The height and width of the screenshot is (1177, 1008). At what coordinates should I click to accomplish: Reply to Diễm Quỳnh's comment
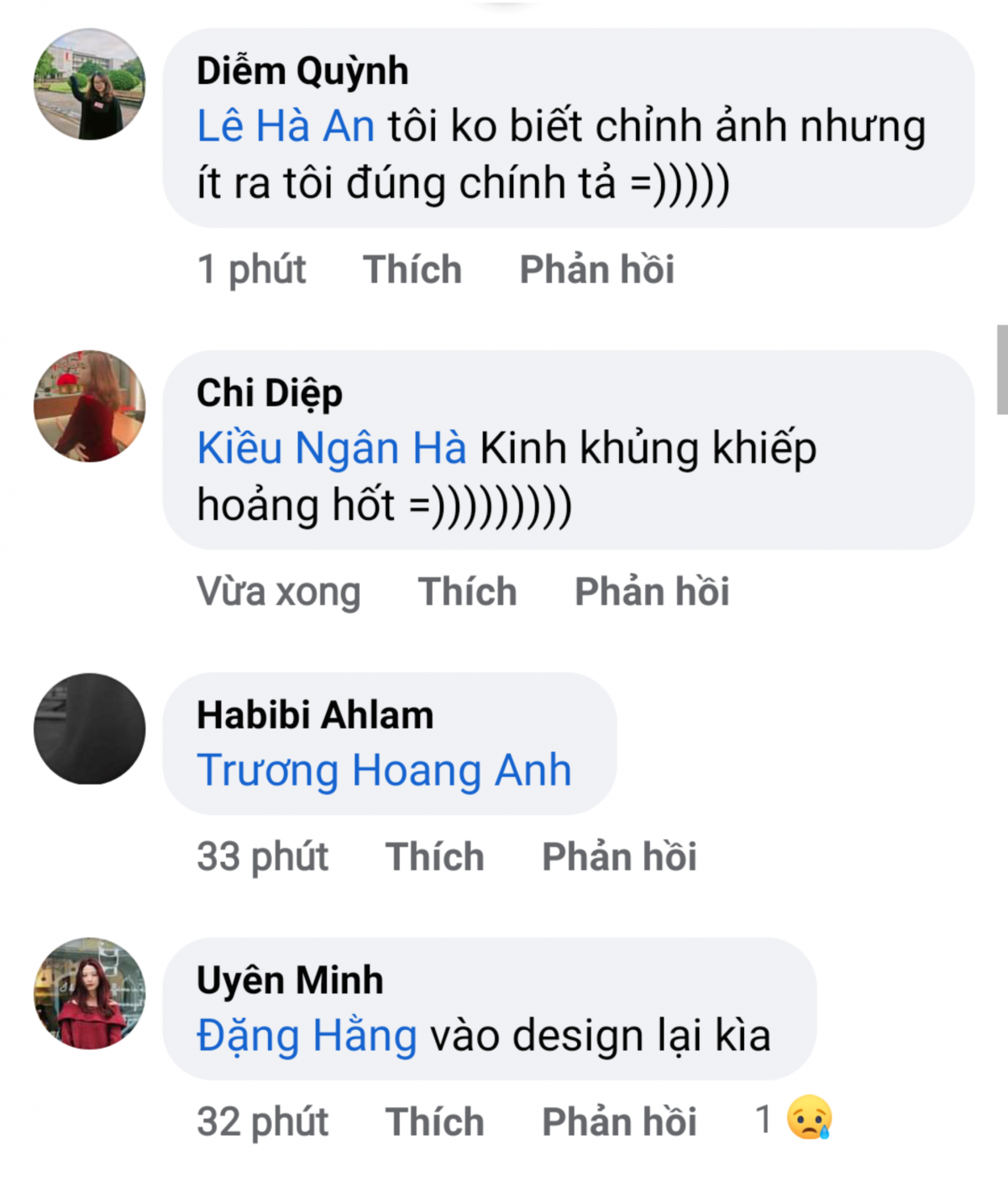tap(596, 270)
